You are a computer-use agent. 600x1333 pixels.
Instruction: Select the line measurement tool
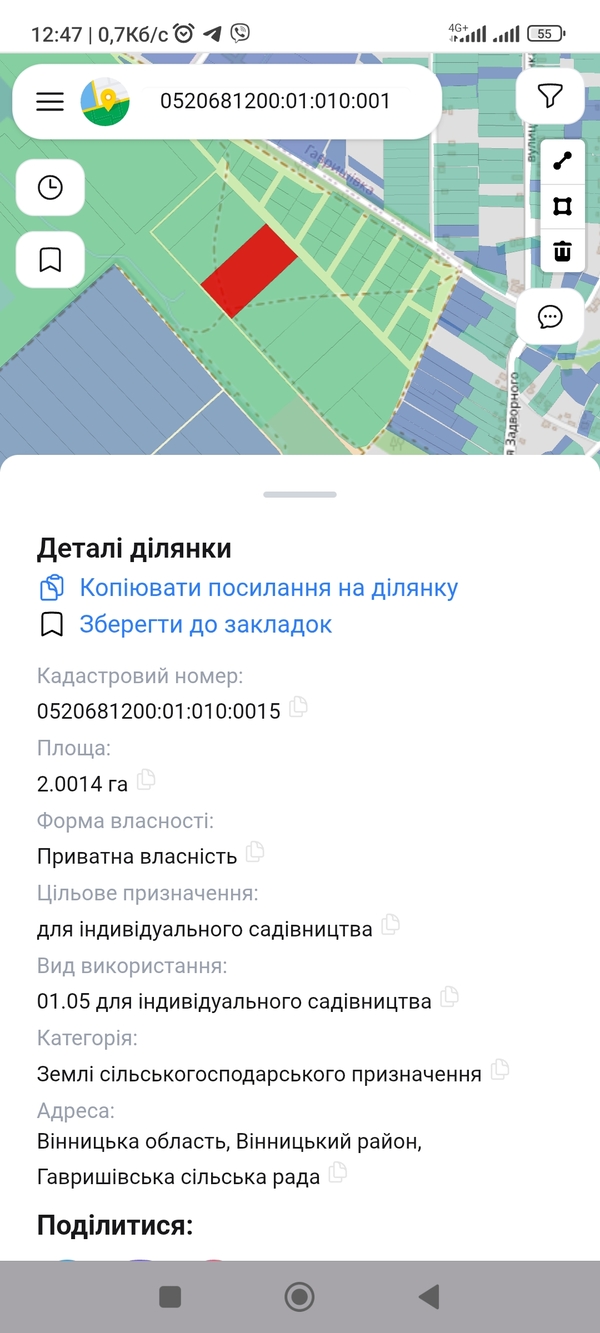coord(562,163)
